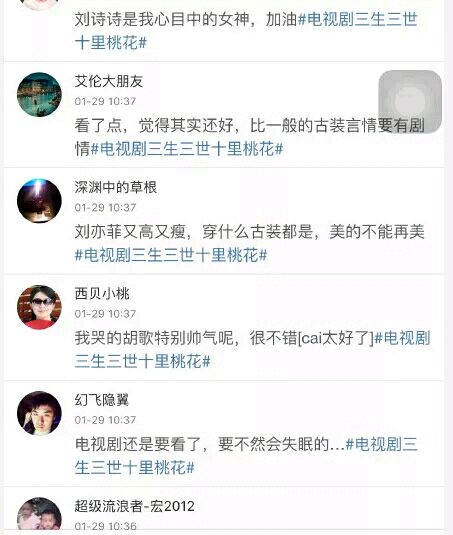Open hashtag in 深渊中的草根's comment
The height and width of the screenshot is (535, 453).
coord(171,255)
